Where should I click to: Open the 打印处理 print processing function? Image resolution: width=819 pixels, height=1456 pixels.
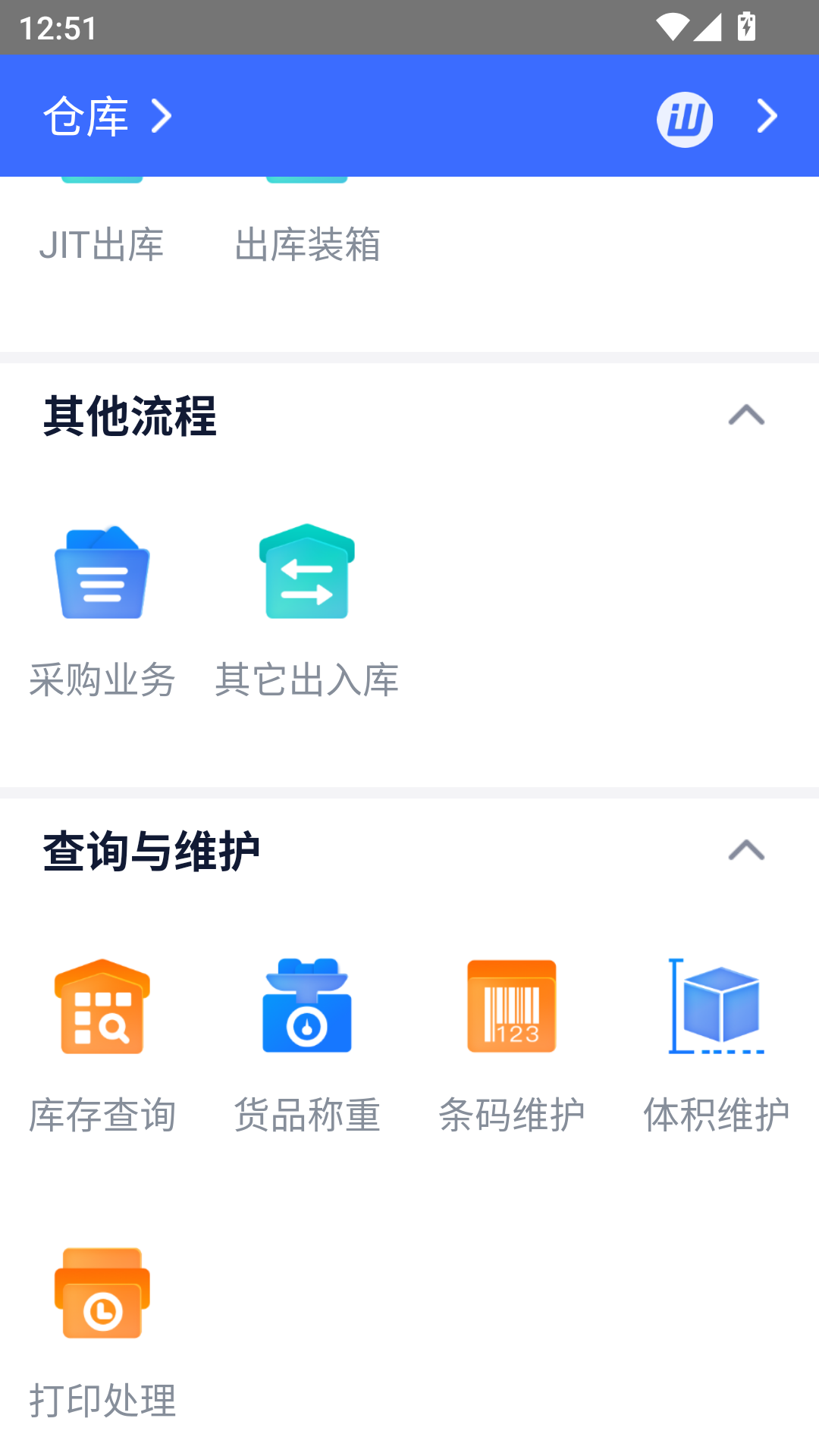pyautogui.click(x=102, y=1293)
